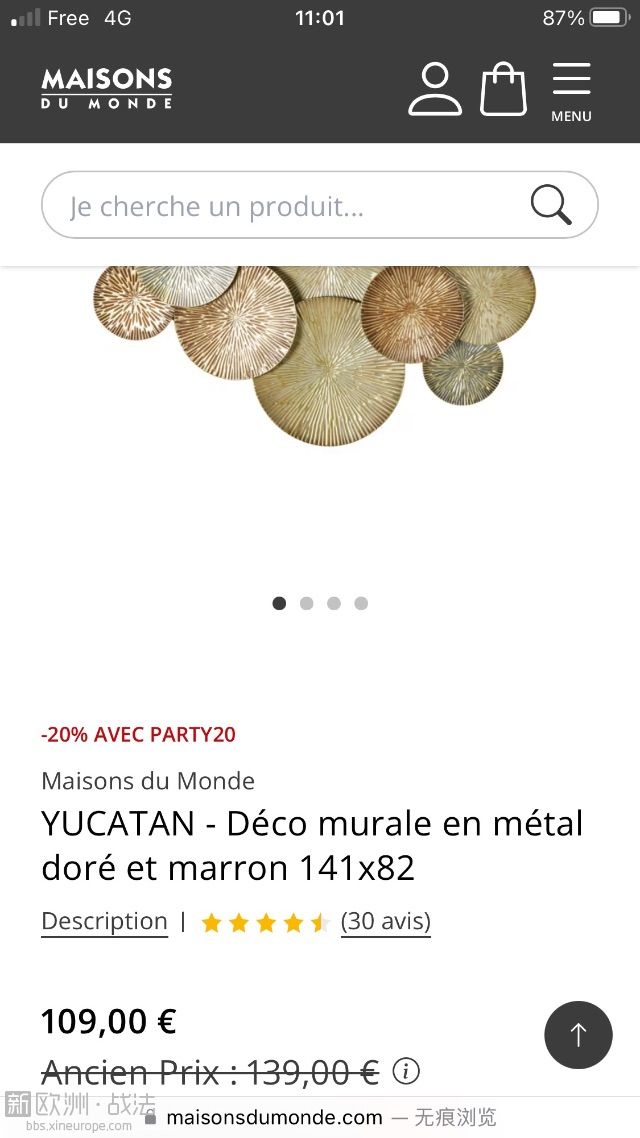Open the shopping bag
640x1138 pixels.
click(x=503, y=89)
